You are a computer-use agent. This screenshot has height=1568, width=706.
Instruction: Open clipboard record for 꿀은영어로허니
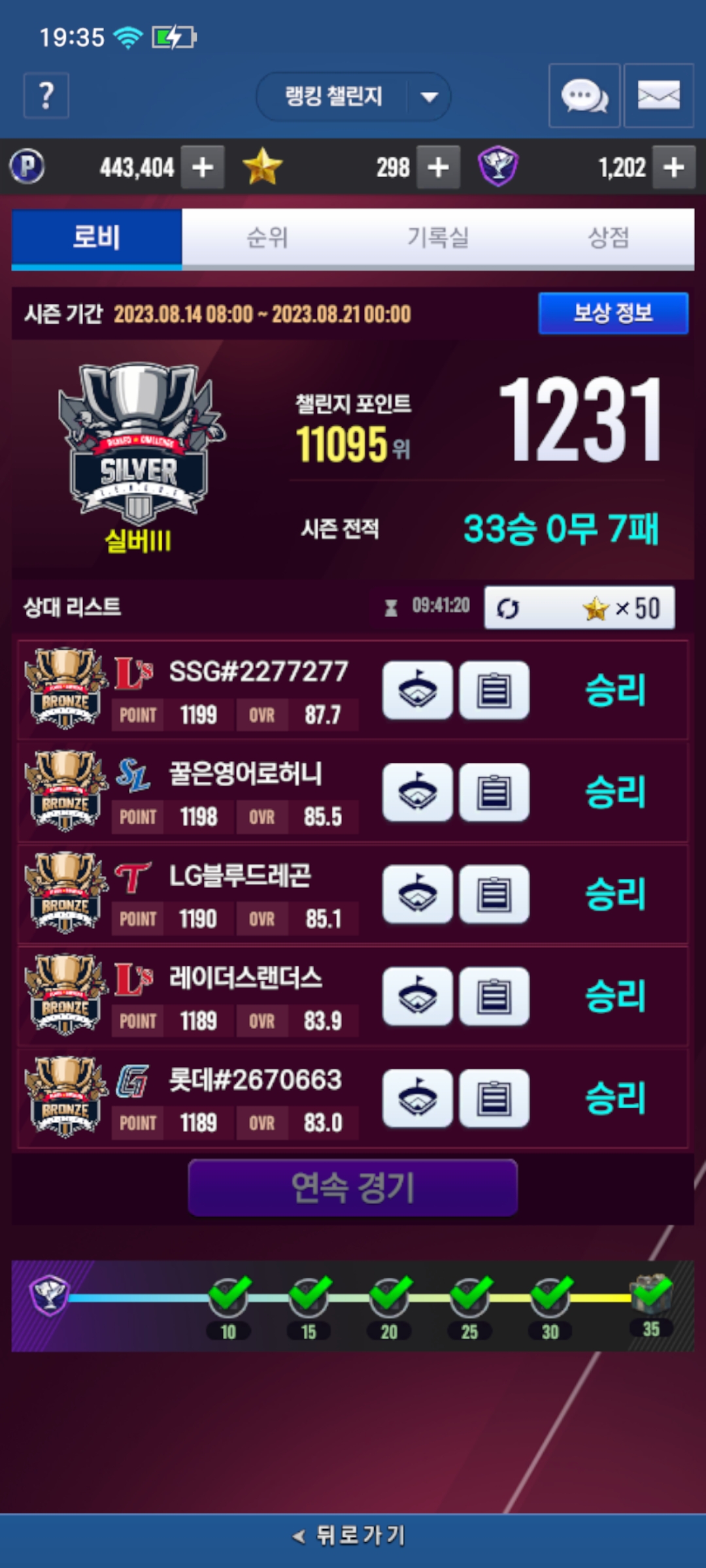pyautogui.click(x=494, y=792)
